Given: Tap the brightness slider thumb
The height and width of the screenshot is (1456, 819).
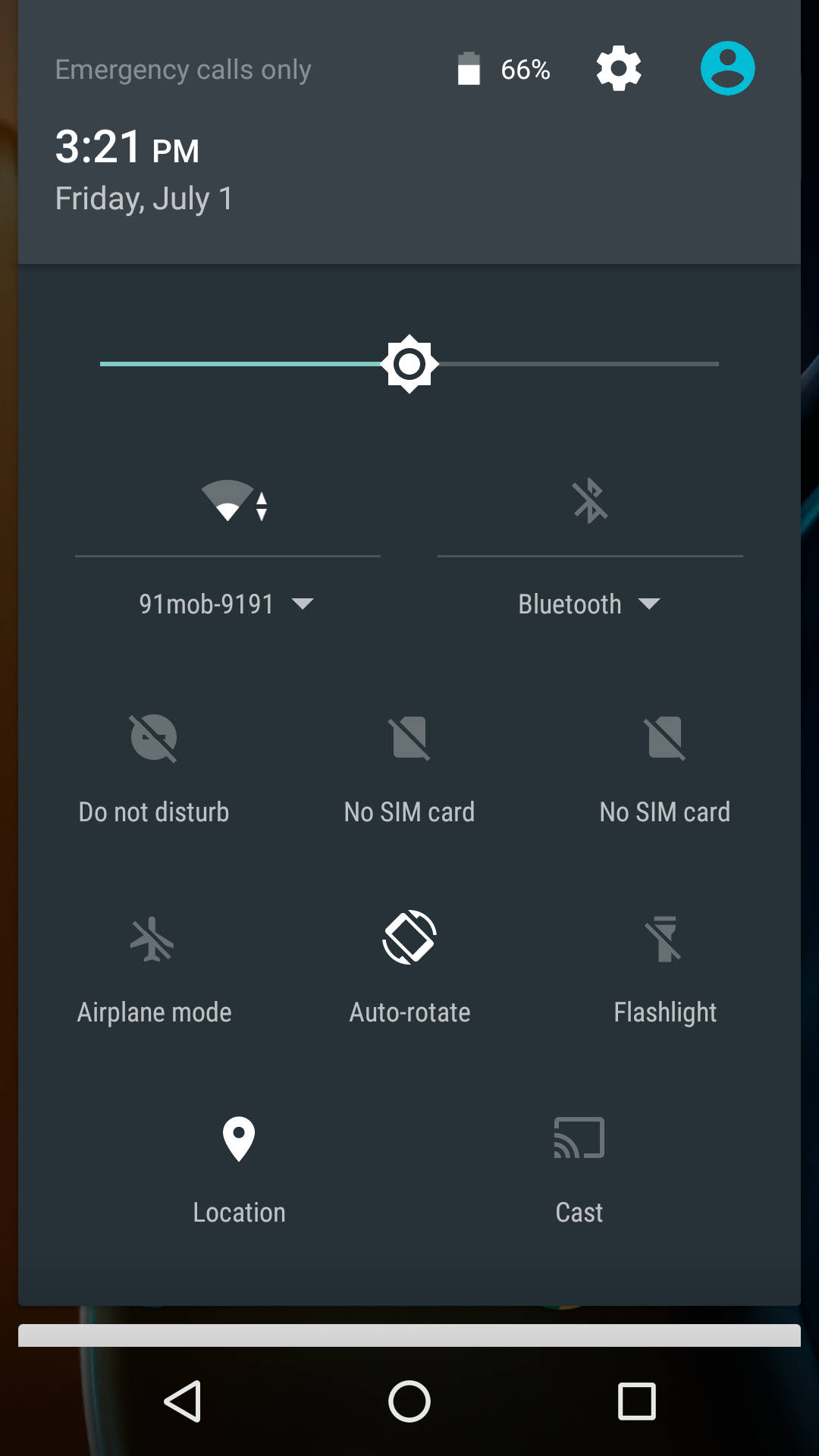Looking at the screenshot, I should 409,364.
